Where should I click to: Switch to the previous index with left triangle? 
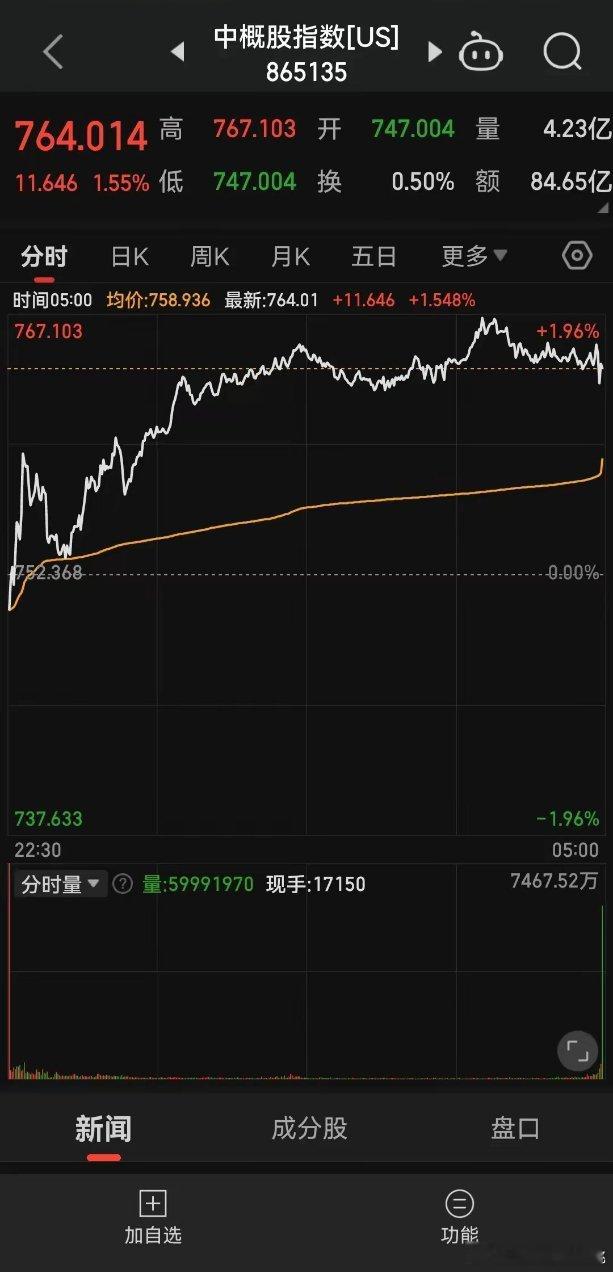tap(178, 51)
